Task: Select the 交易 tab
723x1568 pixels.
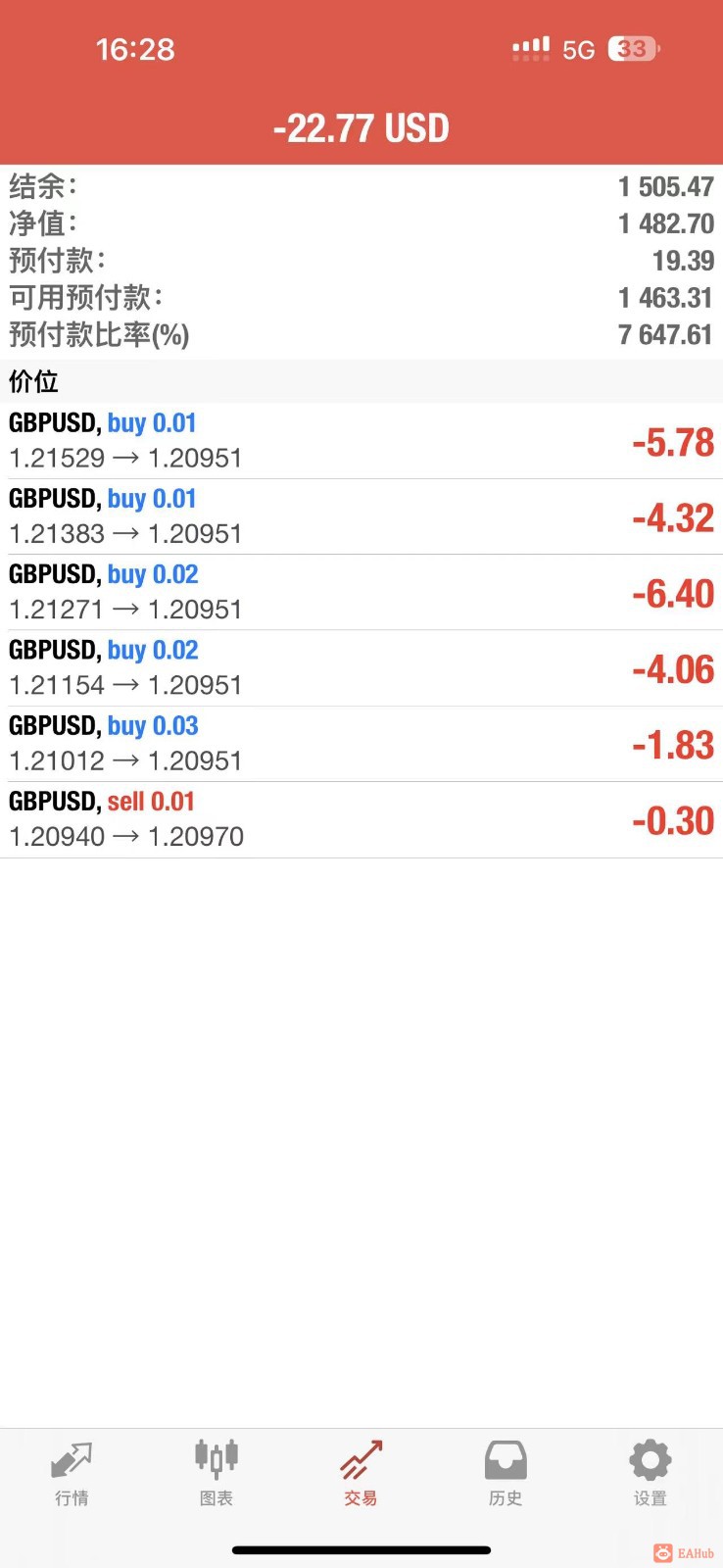Action: point(361,1472)
